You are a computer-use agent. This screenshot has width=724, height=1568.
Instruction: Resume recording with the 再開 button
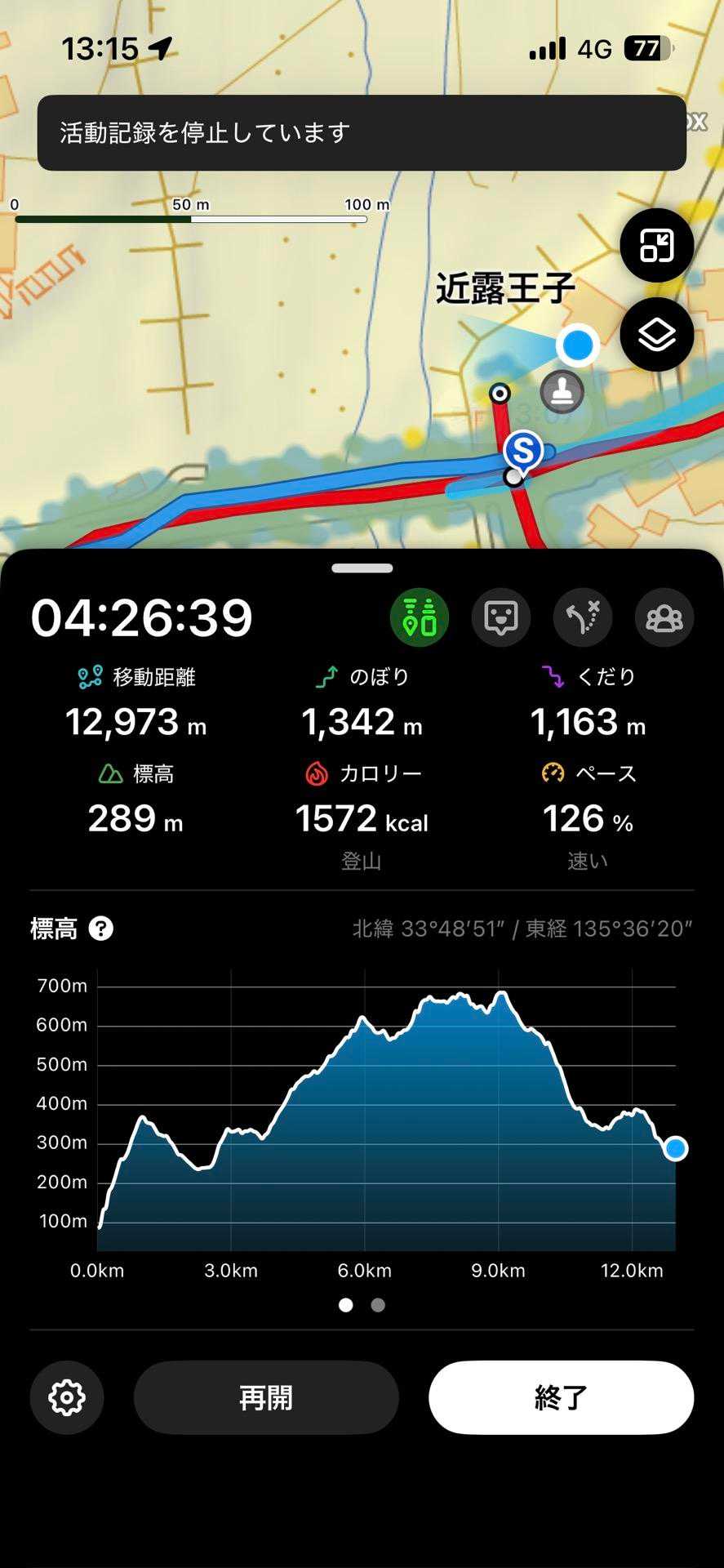266,1397
